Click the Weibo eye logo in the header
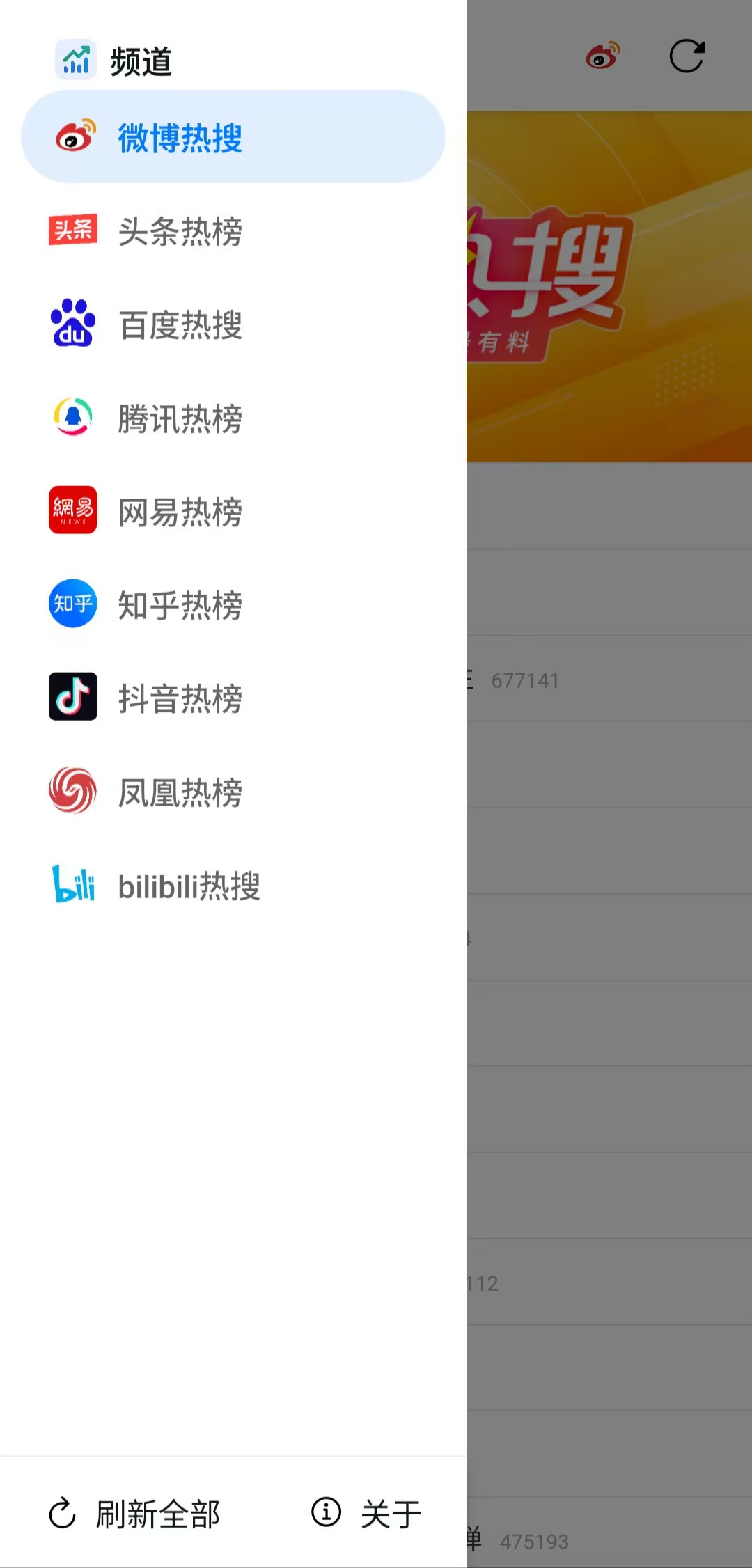Image resolution: width=752 pixels, height=1568 pixels. pyautogui.click(x=603, y=55)
